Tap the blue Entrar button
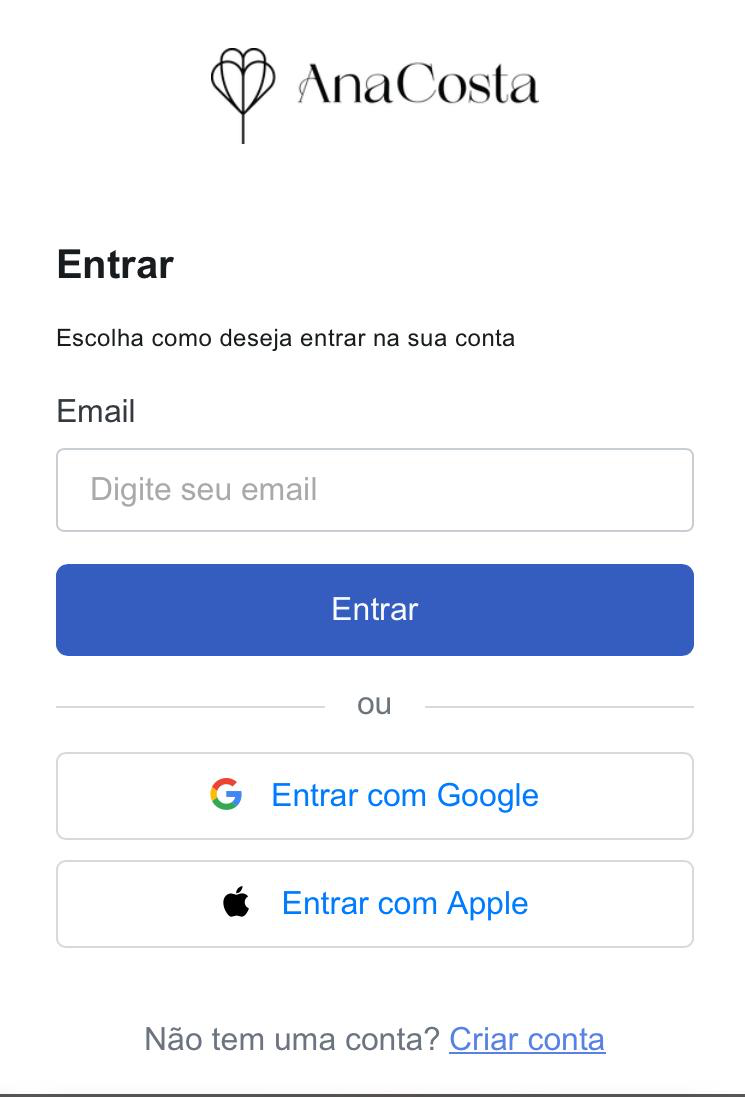Viewport: 745px width, 1097px height. click(374, 610)
